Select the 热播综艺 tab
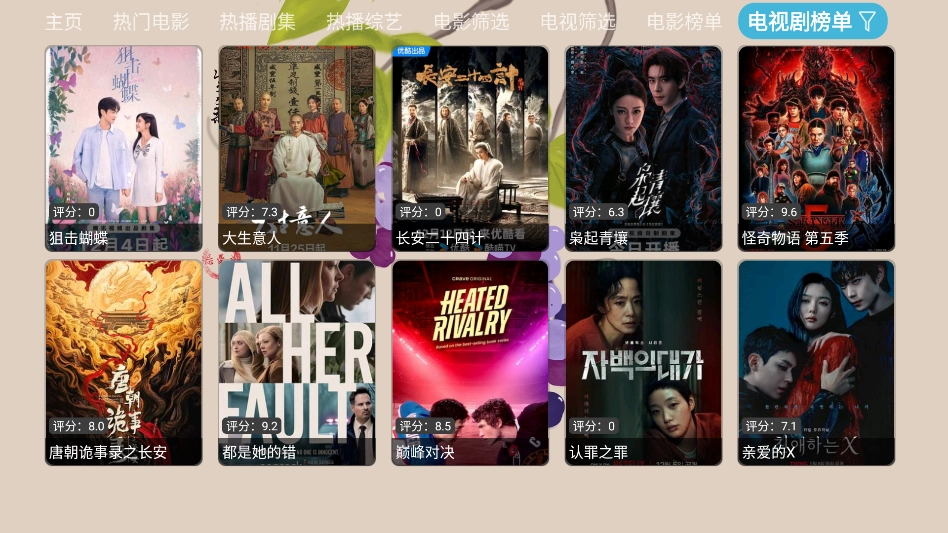Viewport: 948px width, 533px height. point(364,22)
